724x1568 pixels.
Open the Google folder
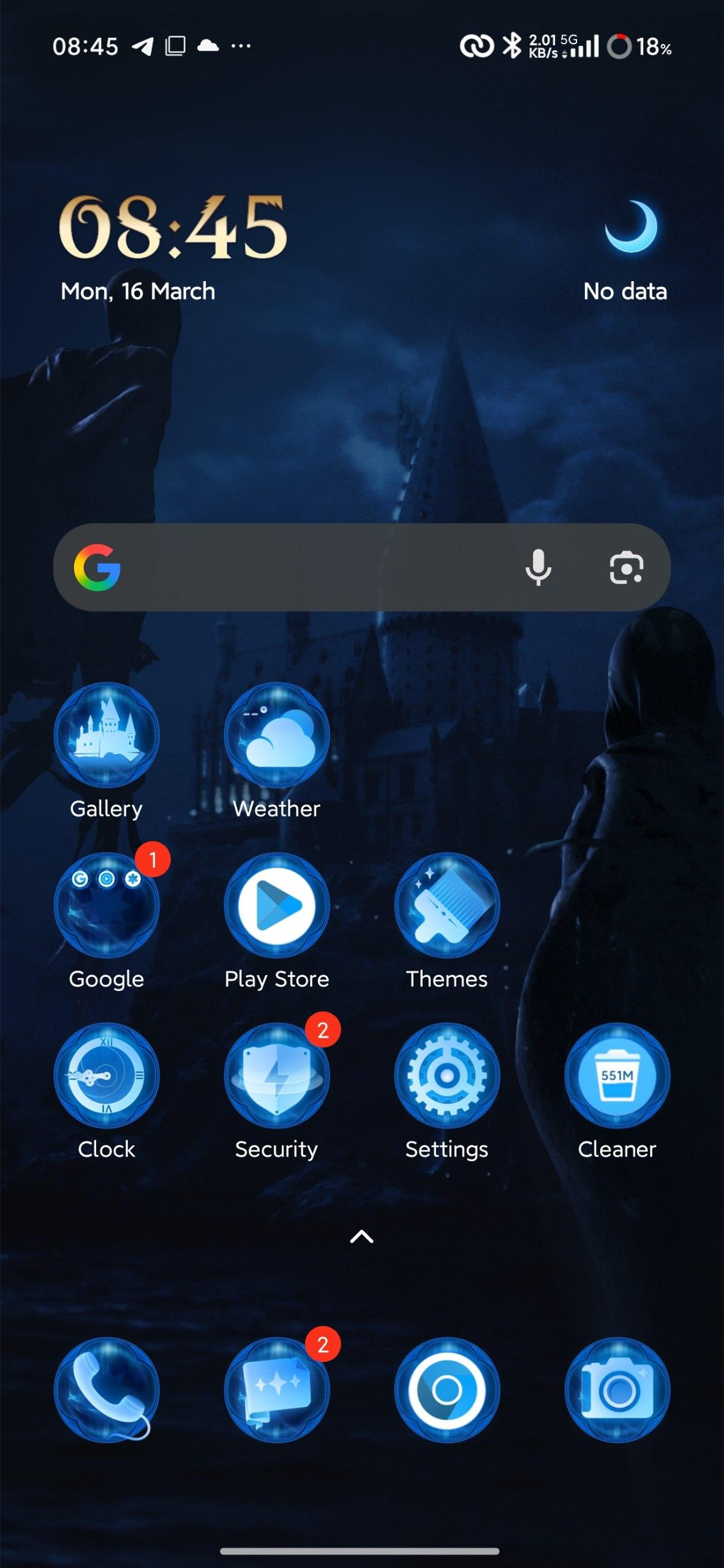coord(107,905)
